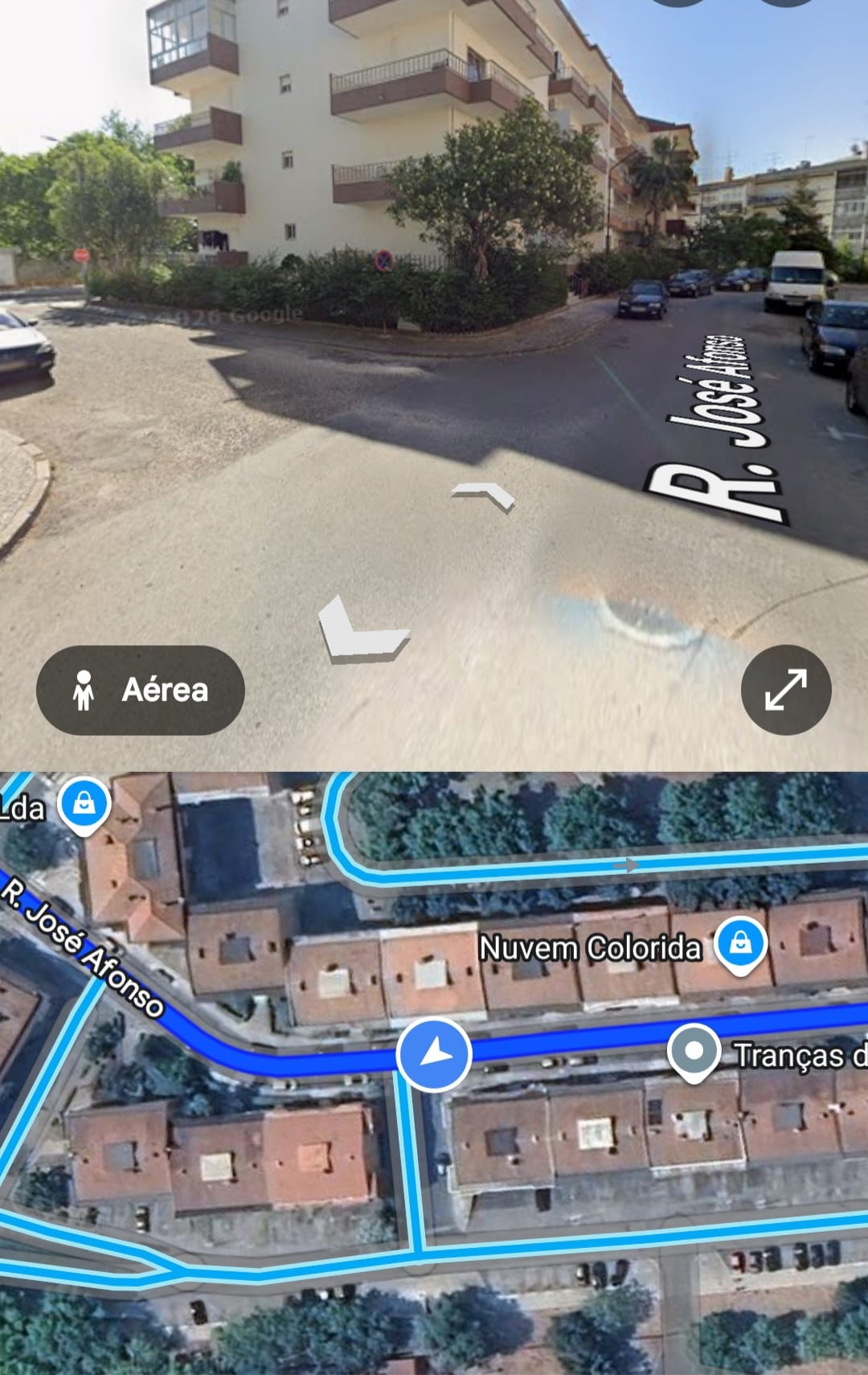Image resolution: width=868 pixels, height=1375 pixels.
Task: Click the forward chevron arrow on the road
Action: 482,496
